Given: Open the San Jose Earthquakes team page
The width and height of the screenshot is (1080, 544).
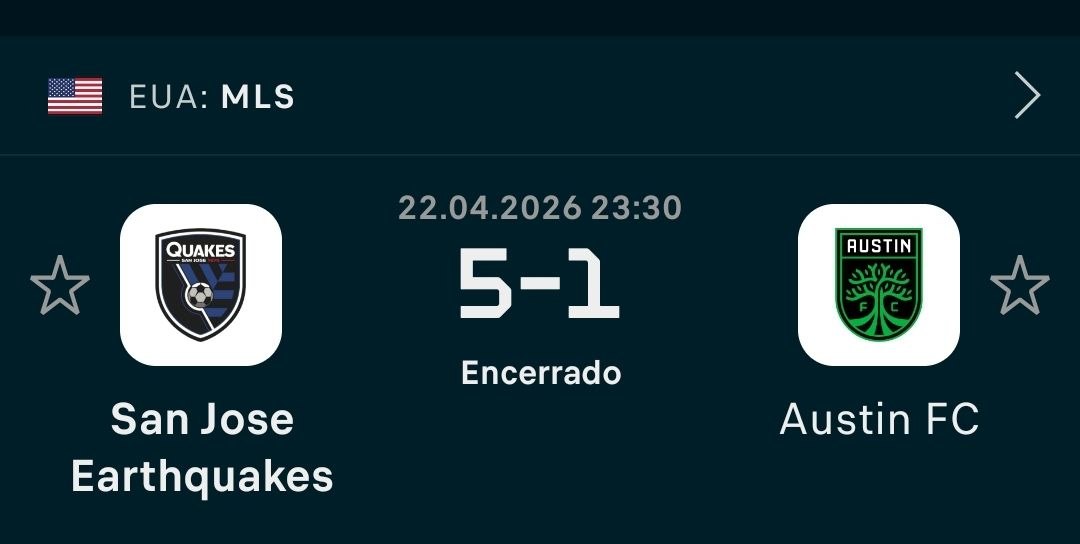Looking at the screenshot, I should [x=201, y=285].
